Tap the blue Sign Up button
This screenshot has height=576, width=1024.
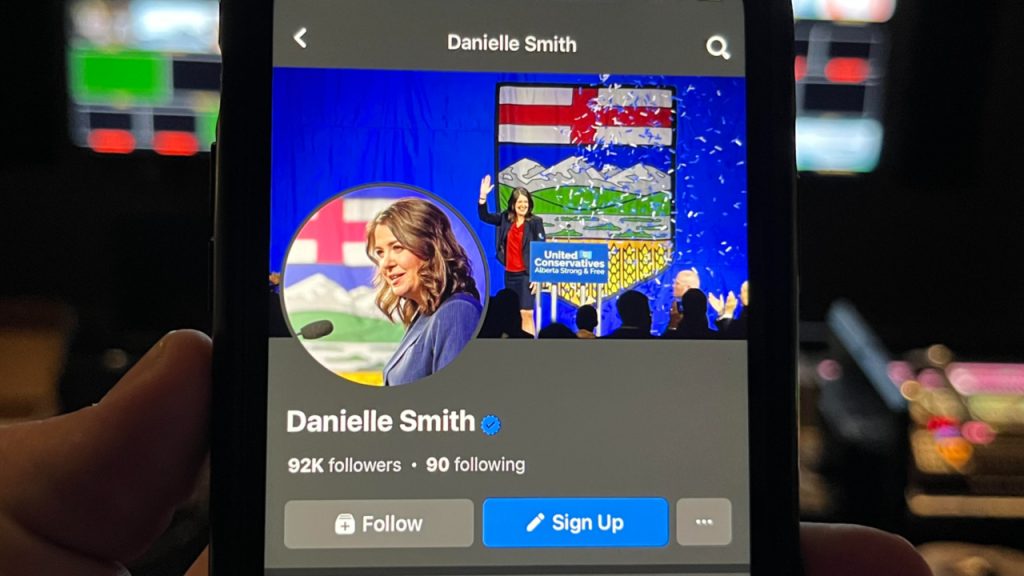(x=575, y=523)
